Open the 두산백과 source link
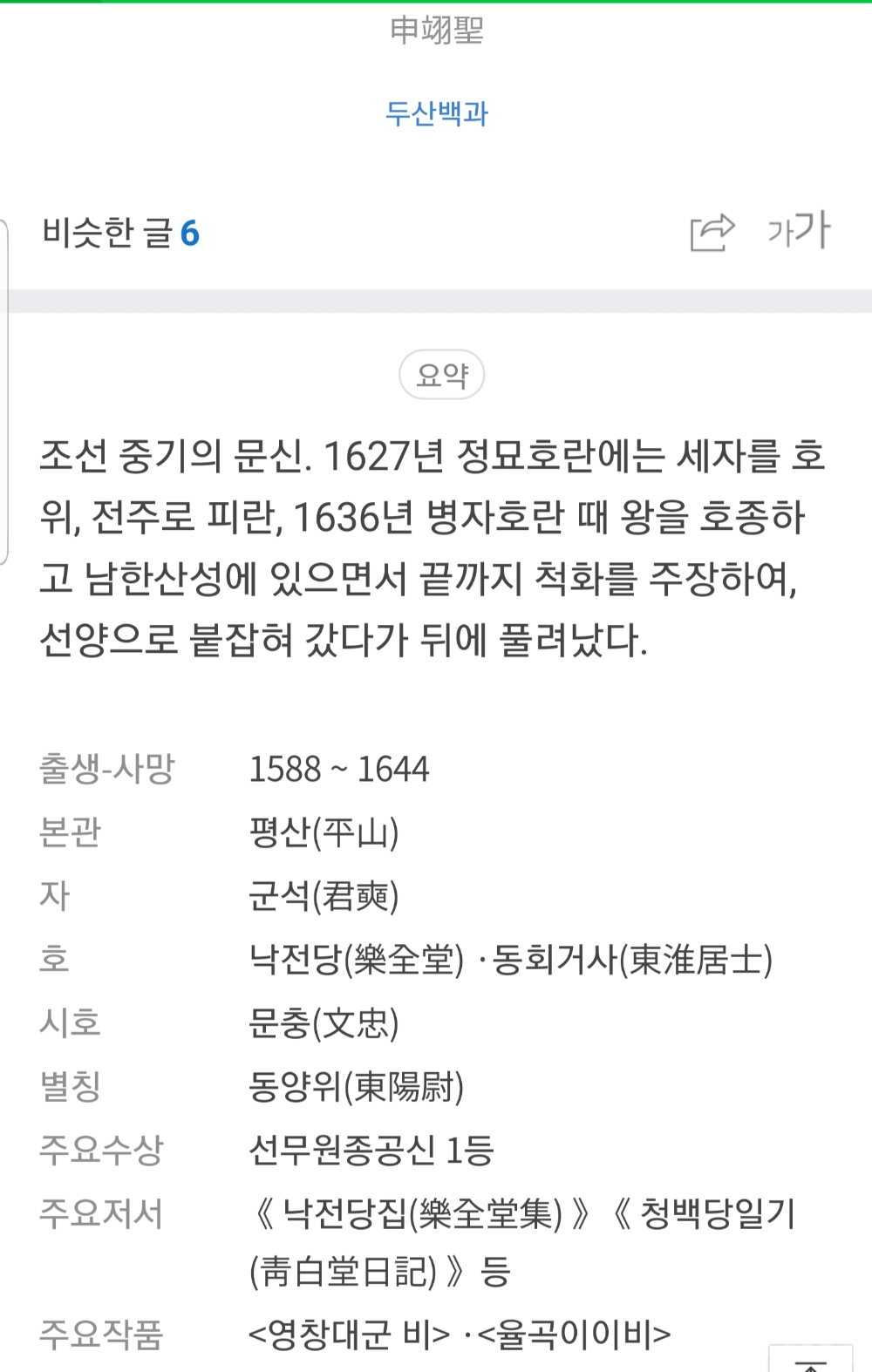This screenshot has height=1372, width=872. click(437, 113)
